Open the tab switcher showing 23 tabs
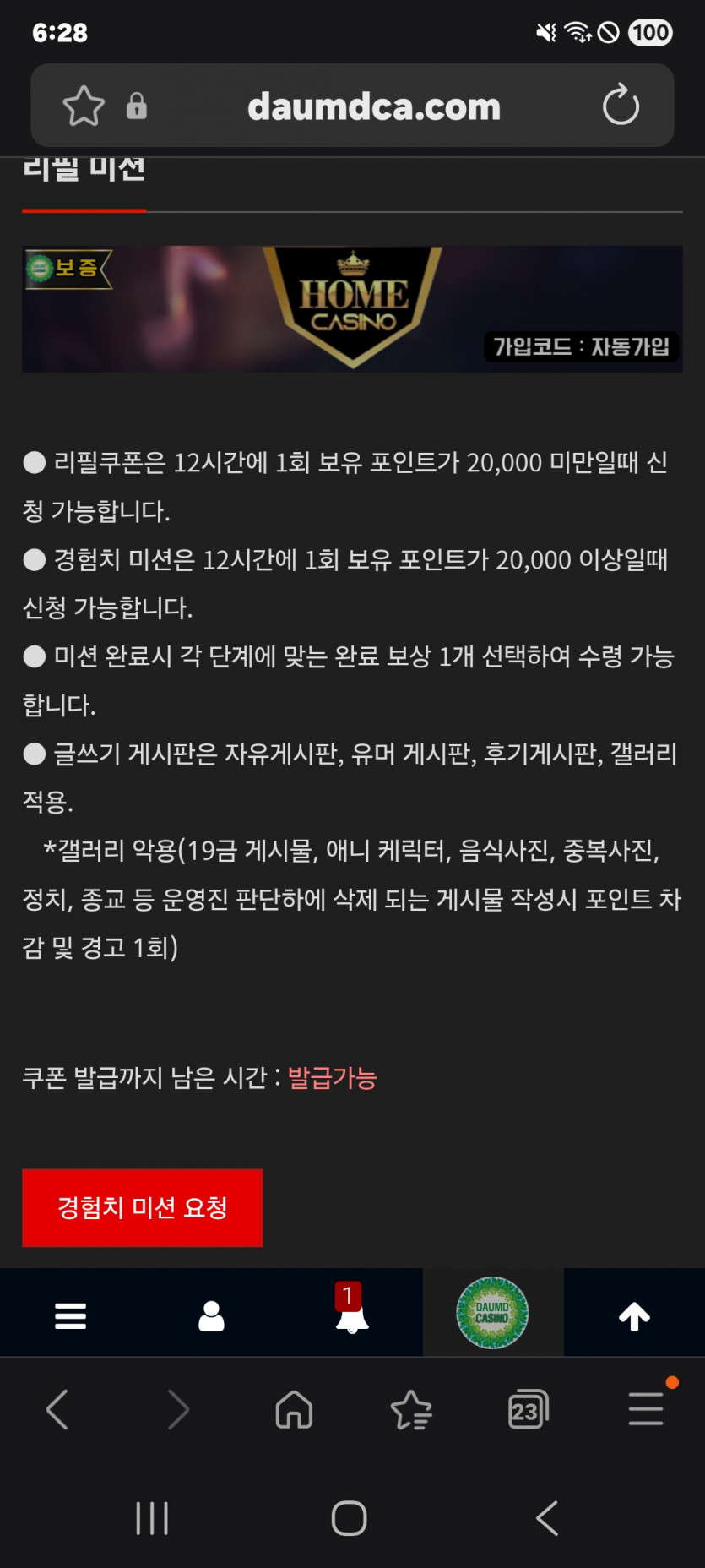 coord(528,1410)
